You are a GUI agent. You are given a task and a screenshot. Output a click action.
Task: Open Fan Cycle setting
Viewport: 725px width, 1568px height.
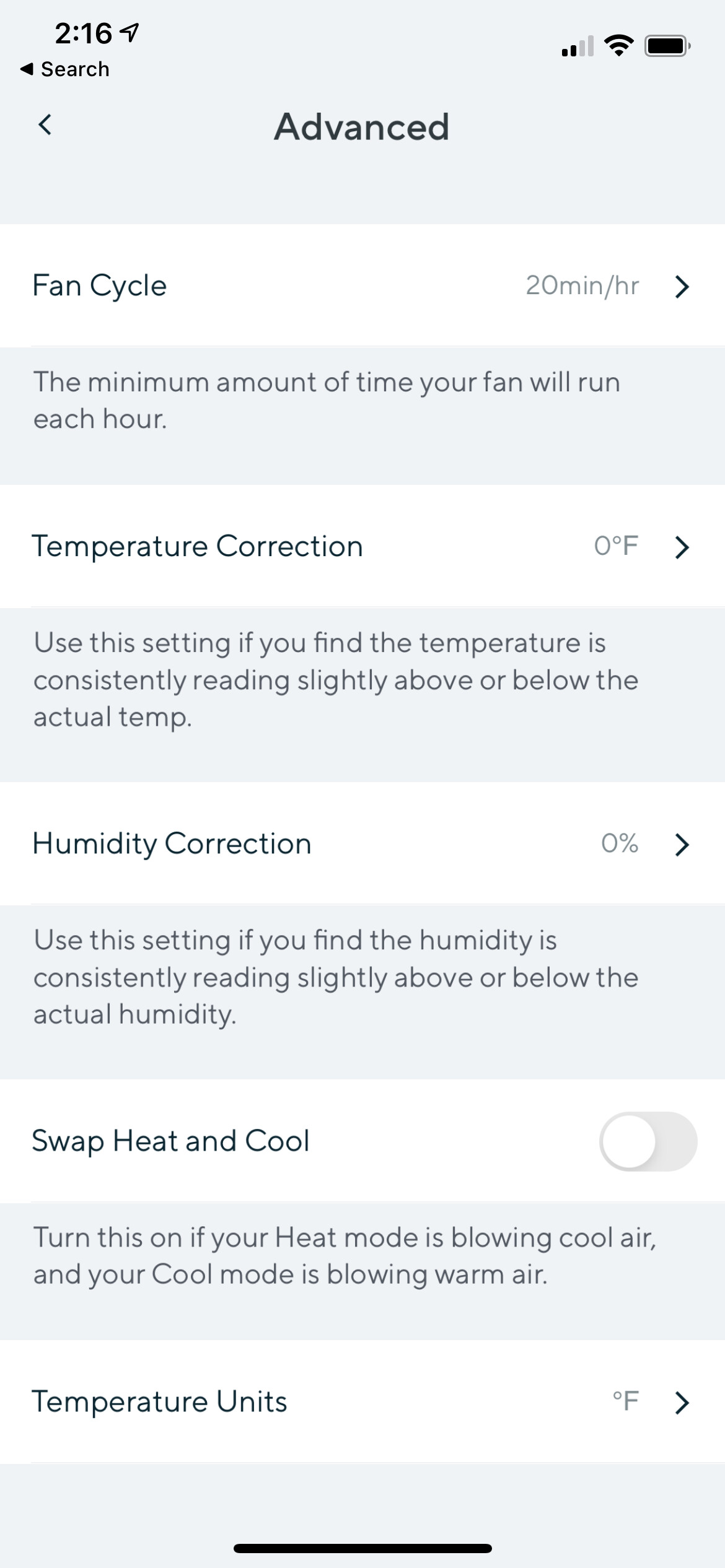362,285
